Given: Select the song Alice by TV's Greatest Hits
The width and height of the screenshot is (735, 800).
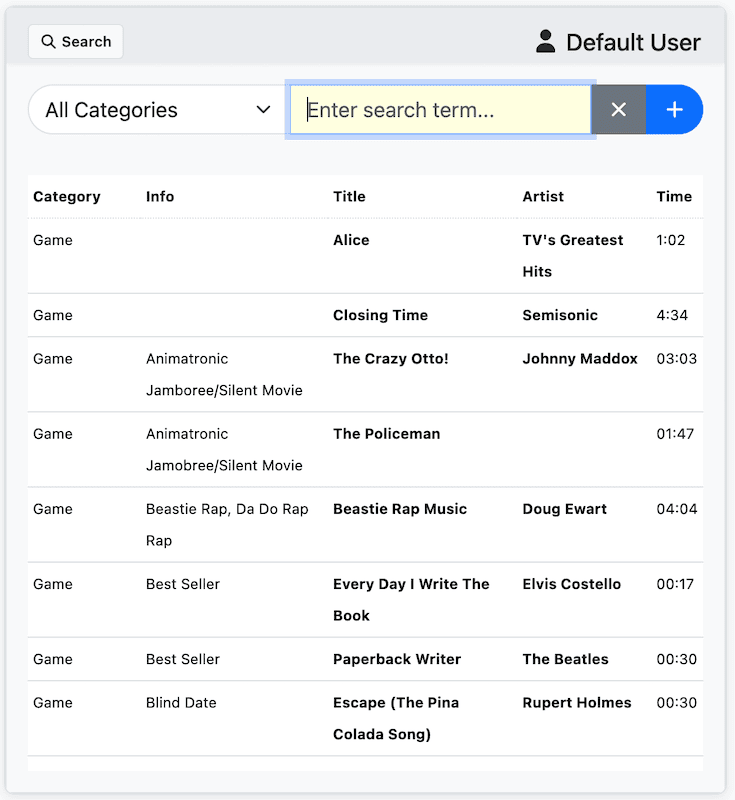Looking at the screenshot, I should tap(349, 240).
